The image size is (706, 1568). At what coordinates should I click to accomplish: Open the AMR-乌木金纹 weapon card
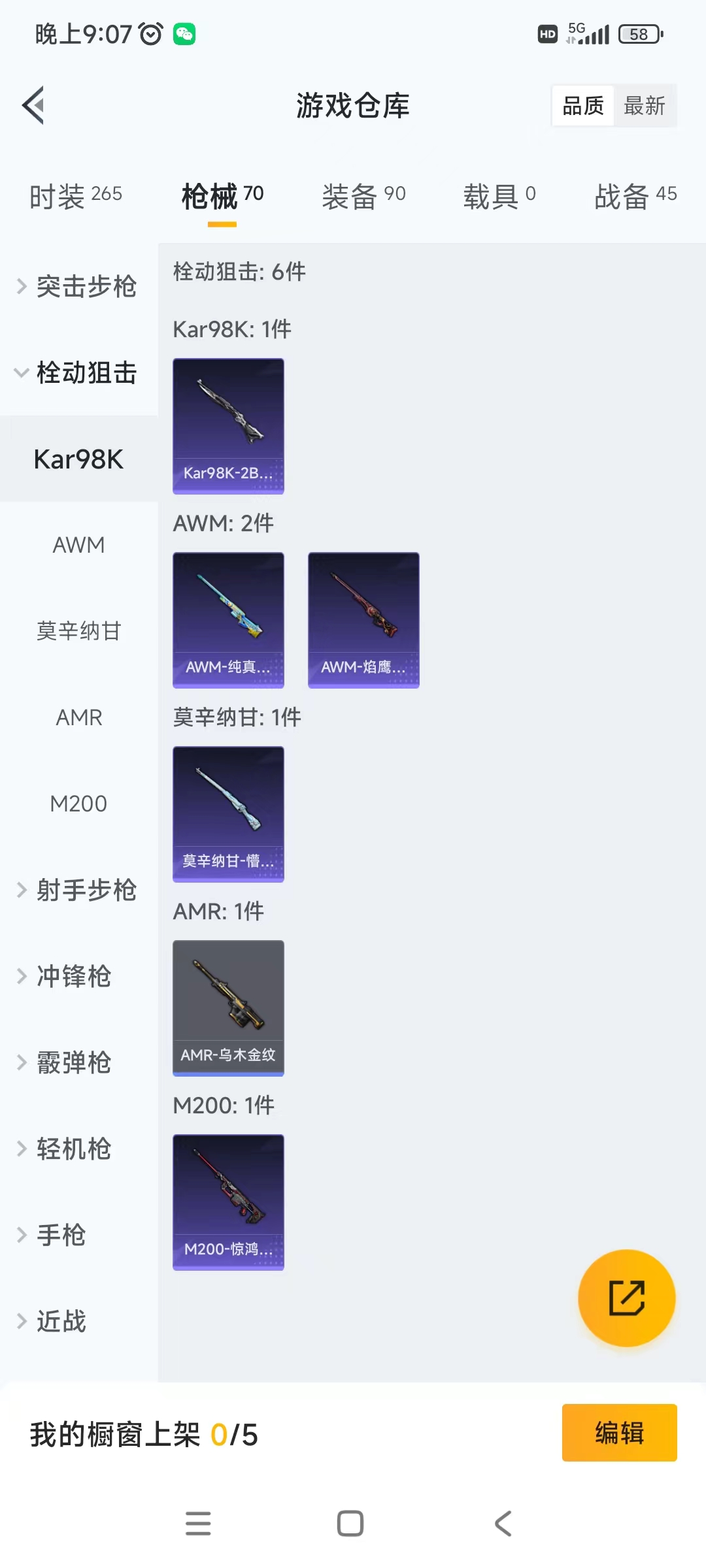tap(228, 1008)
